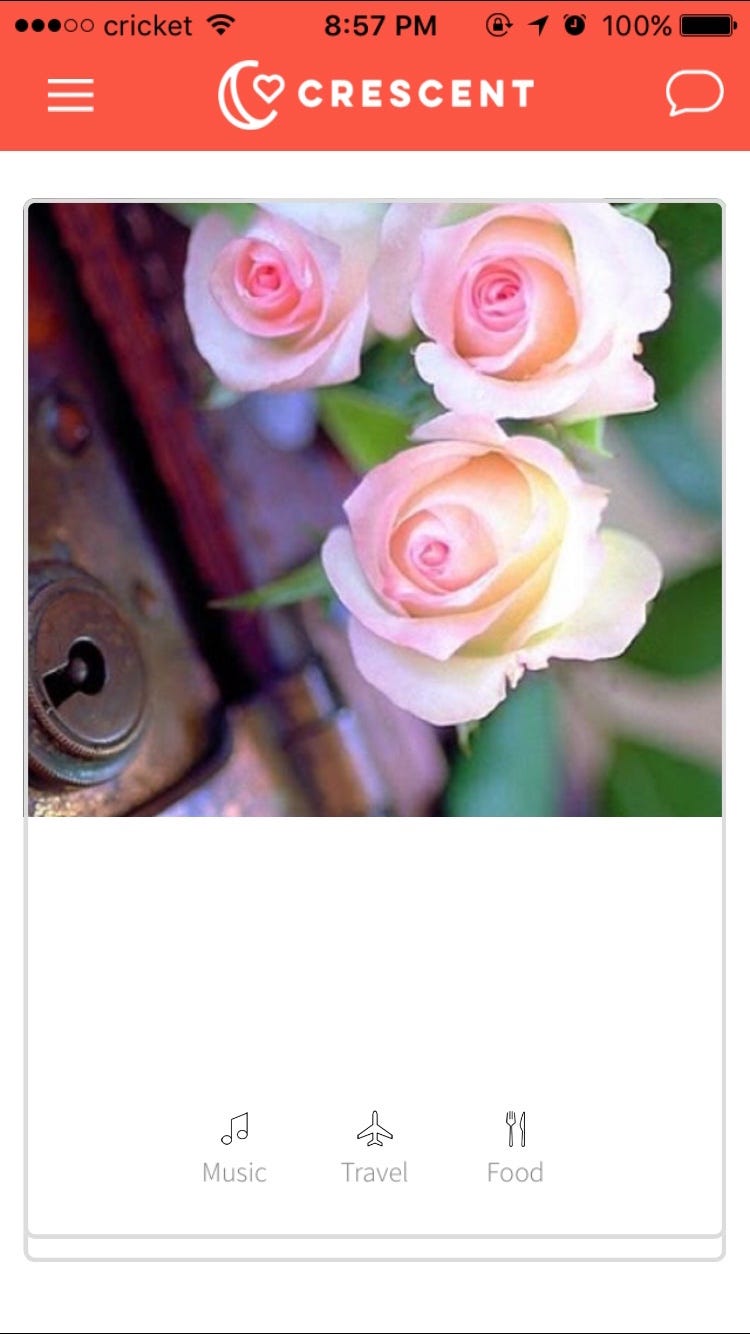
Task: Open the hamburger drawer menu
Action: [70, 95]
